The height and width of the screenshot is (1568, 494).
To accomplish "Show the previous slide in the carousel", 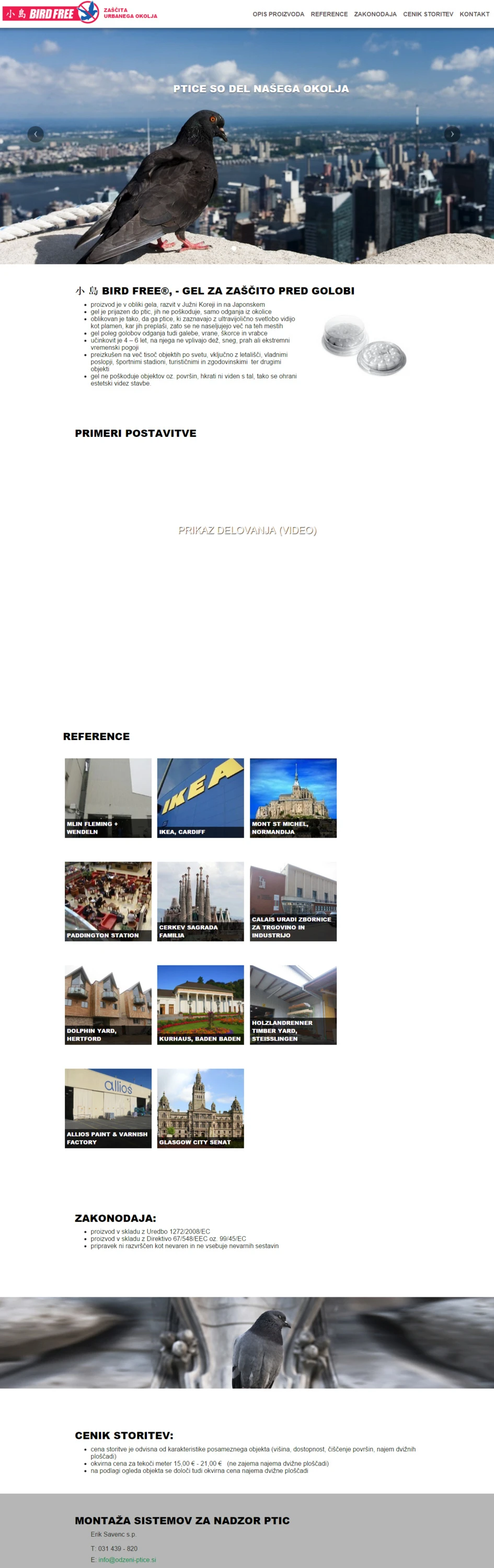I will (x=36, y=134).
